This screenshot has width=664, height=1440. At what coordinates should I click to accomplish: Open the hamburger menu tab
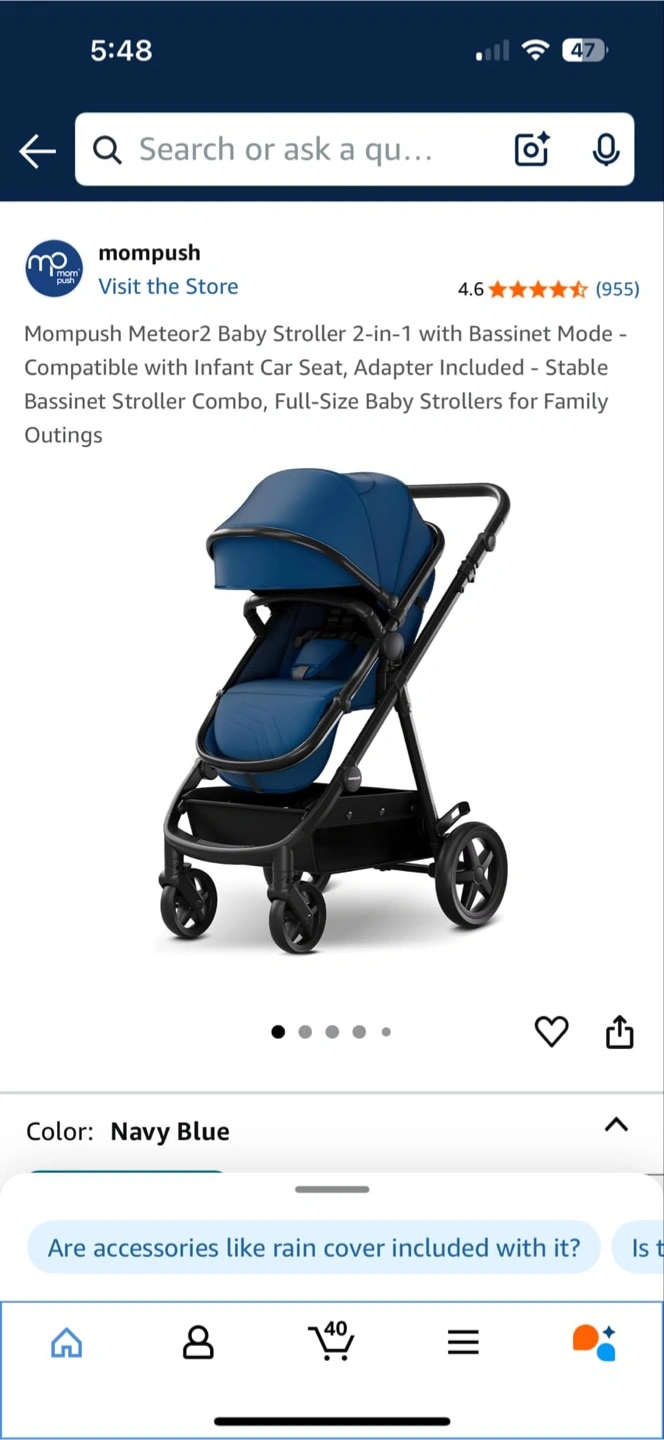click(x=463, y=1342)
